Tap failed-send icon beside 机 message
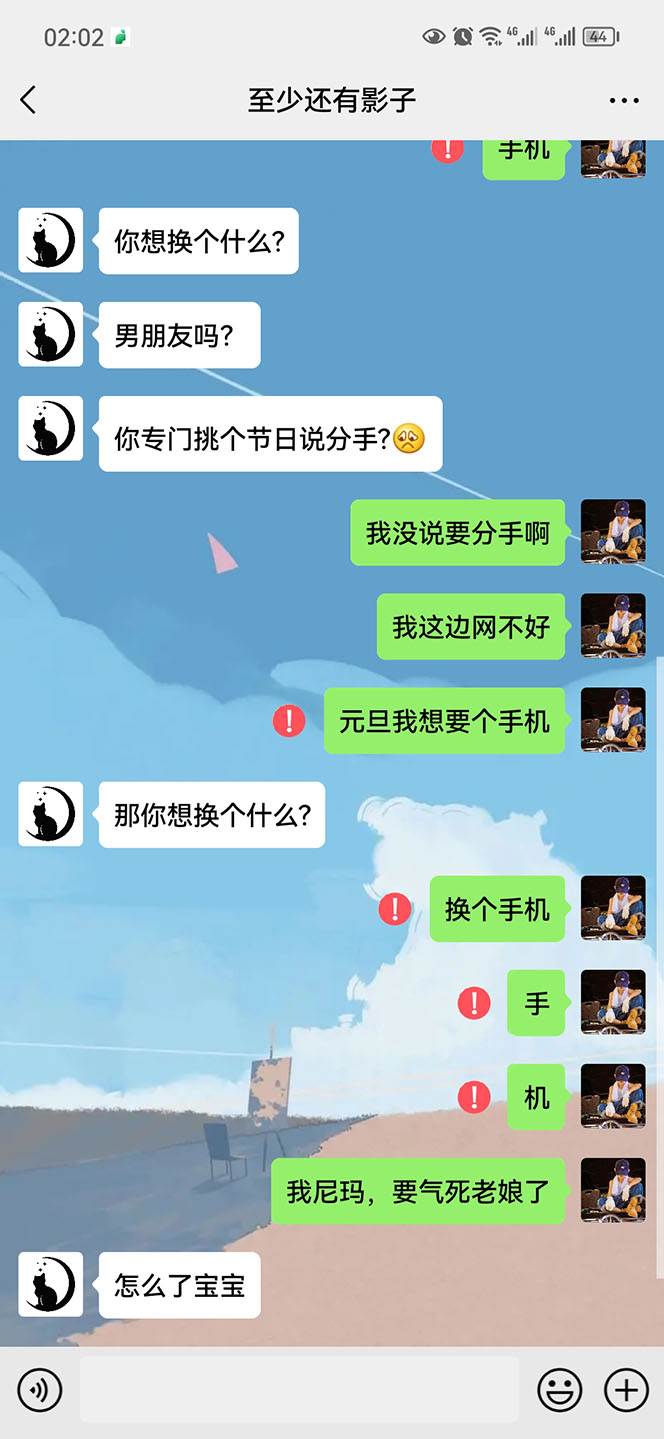 [x=473, y=1097]
